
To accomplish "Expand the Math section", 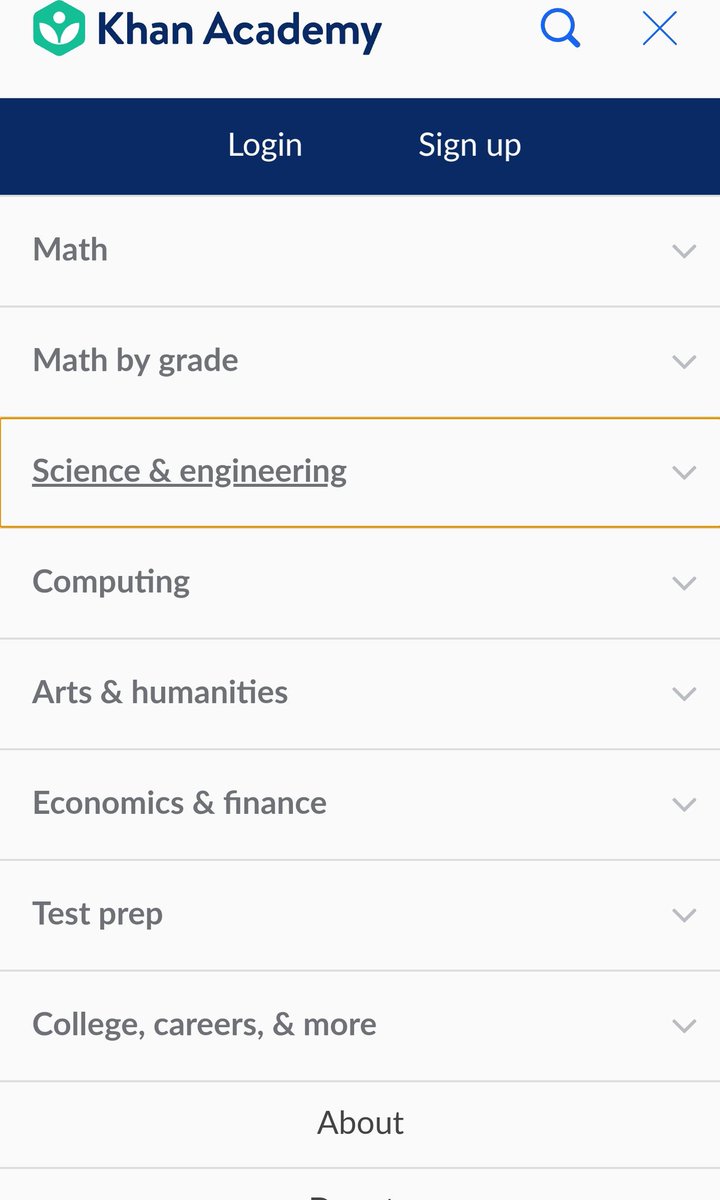I will tap(360, 251).
